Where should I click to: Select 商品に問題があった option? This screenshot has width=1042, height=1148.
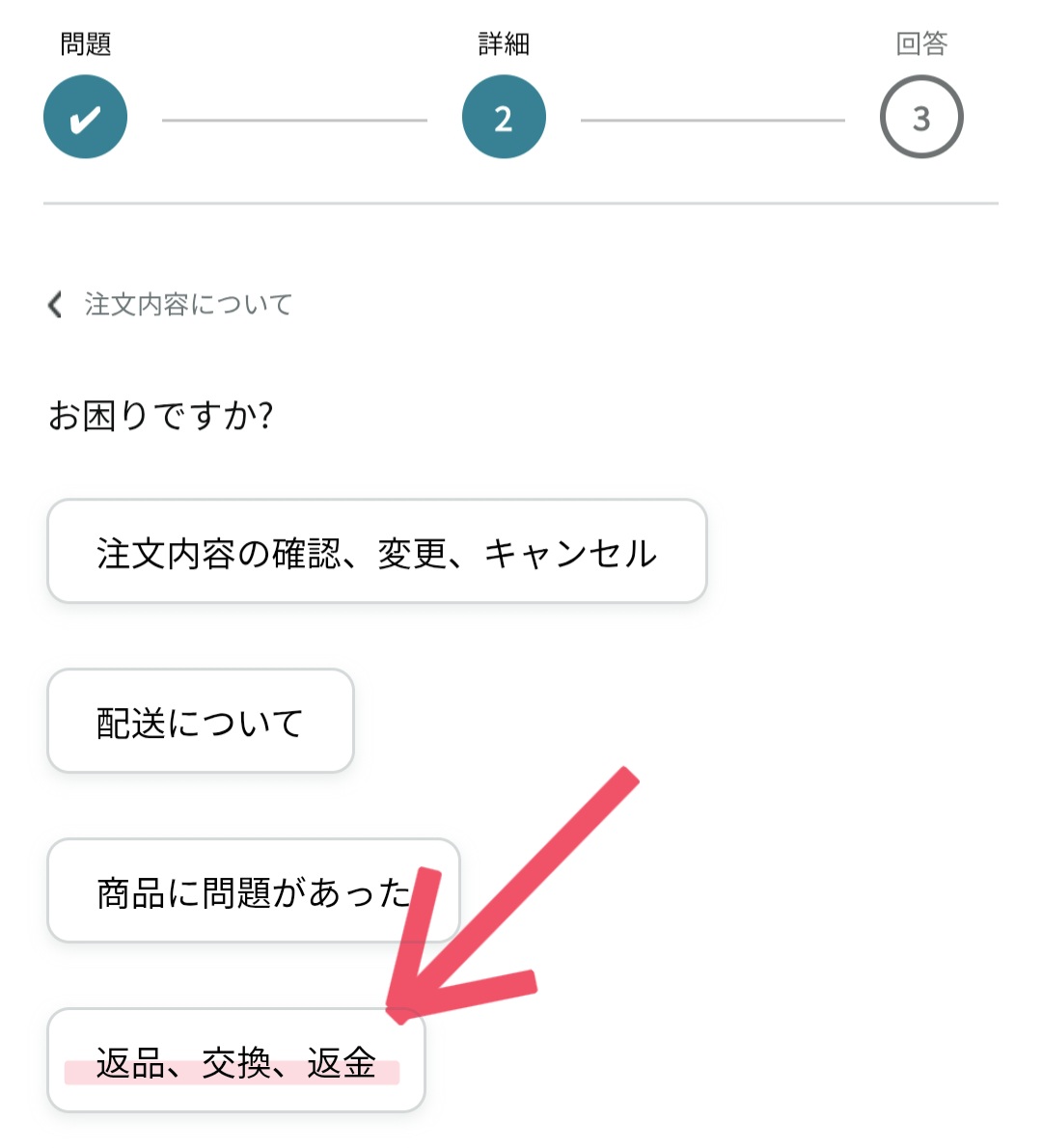(x=254, y=890)
